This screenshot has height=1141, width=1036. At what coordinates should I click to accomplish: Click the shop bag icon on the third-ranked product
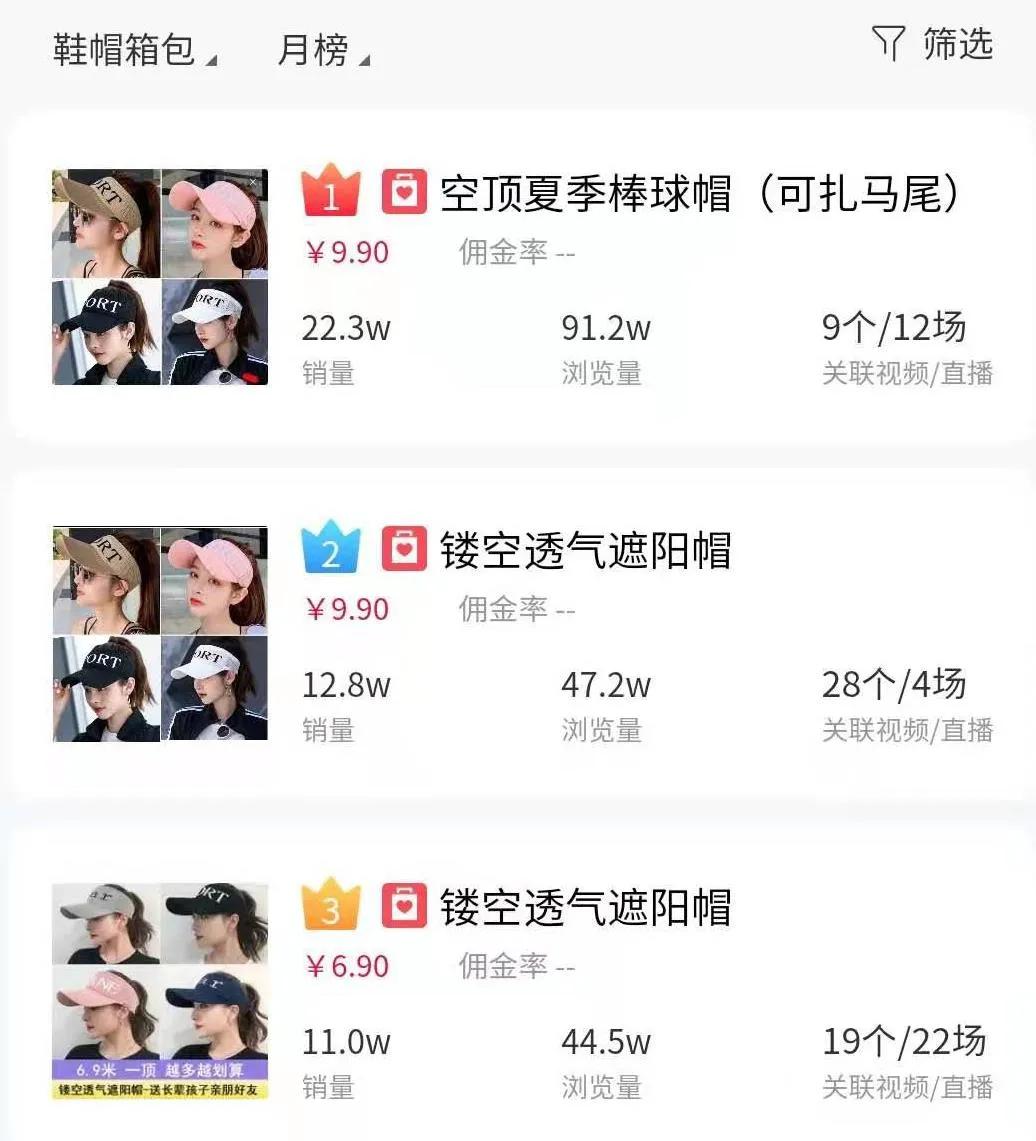pyautogui.click(x=404, y=908)
